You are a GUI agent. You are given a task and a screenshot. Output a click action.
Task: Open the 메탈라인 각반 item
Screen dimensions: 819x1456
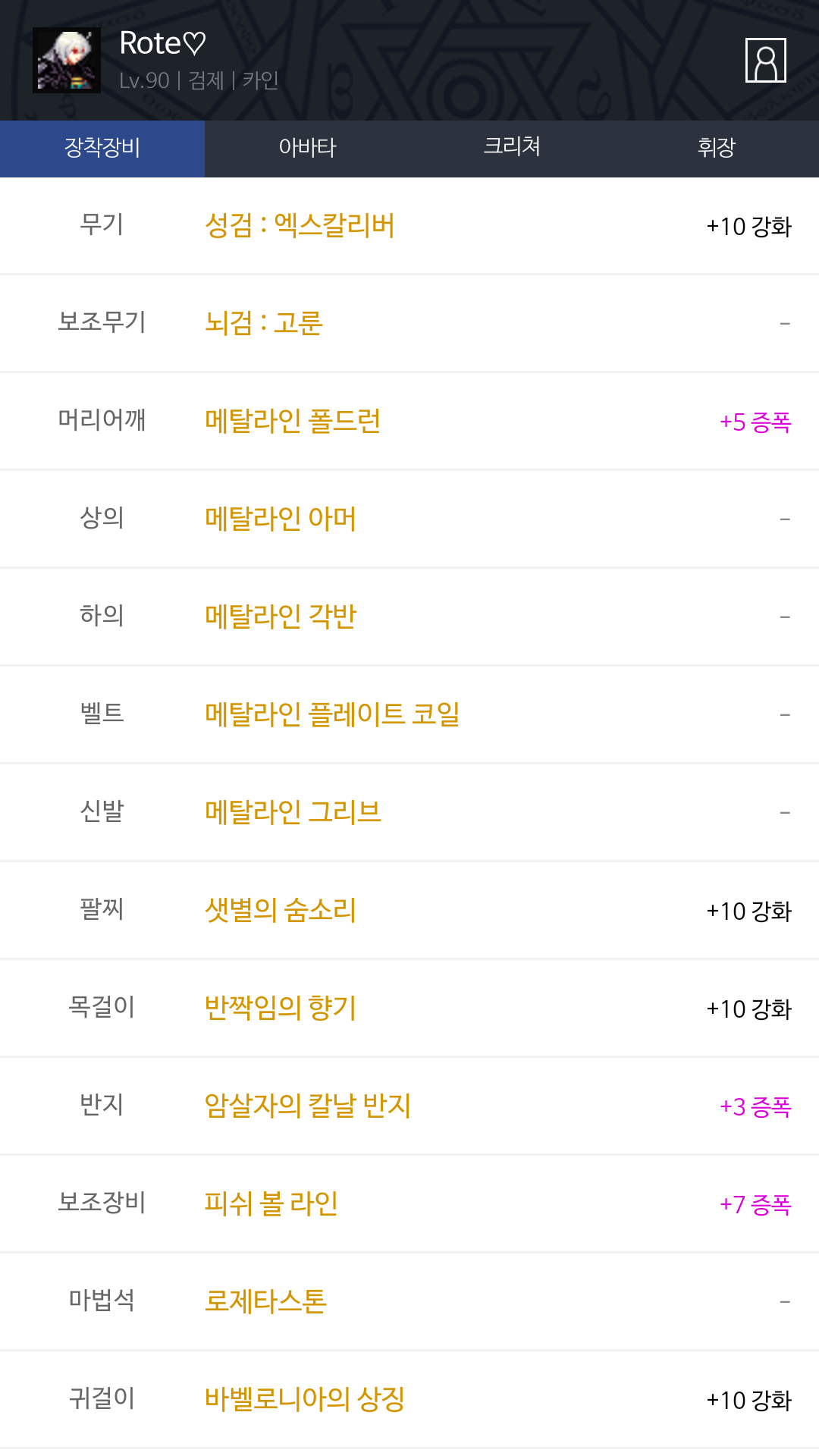[409, 617]
